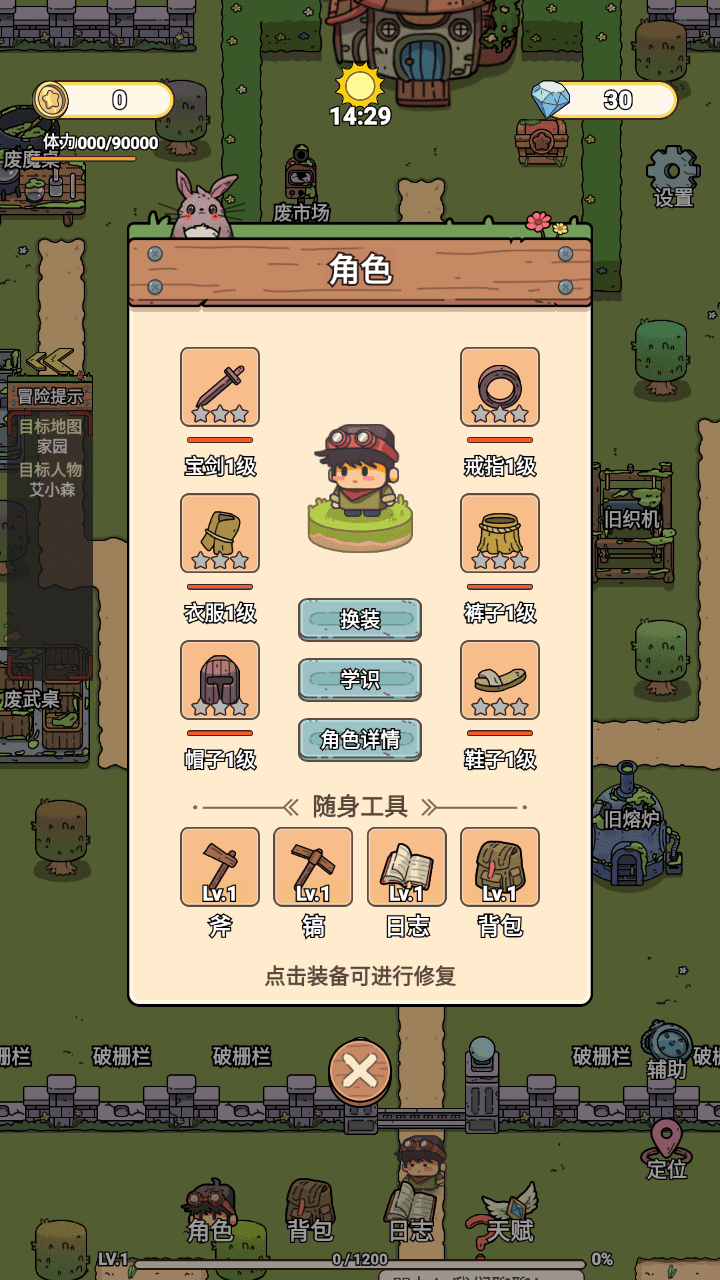The image size is (720, 1280).
Task: Open the 斧 axe tool
Action: pyautogui.click(x=220, y=867)
